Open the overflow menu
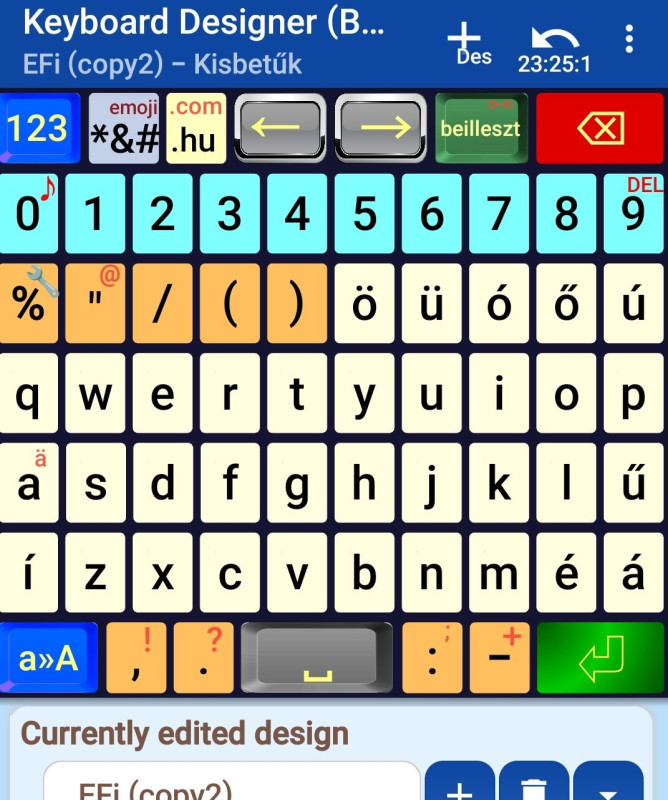668x800 pixels. pyautogui.click(x=629, y=40)
